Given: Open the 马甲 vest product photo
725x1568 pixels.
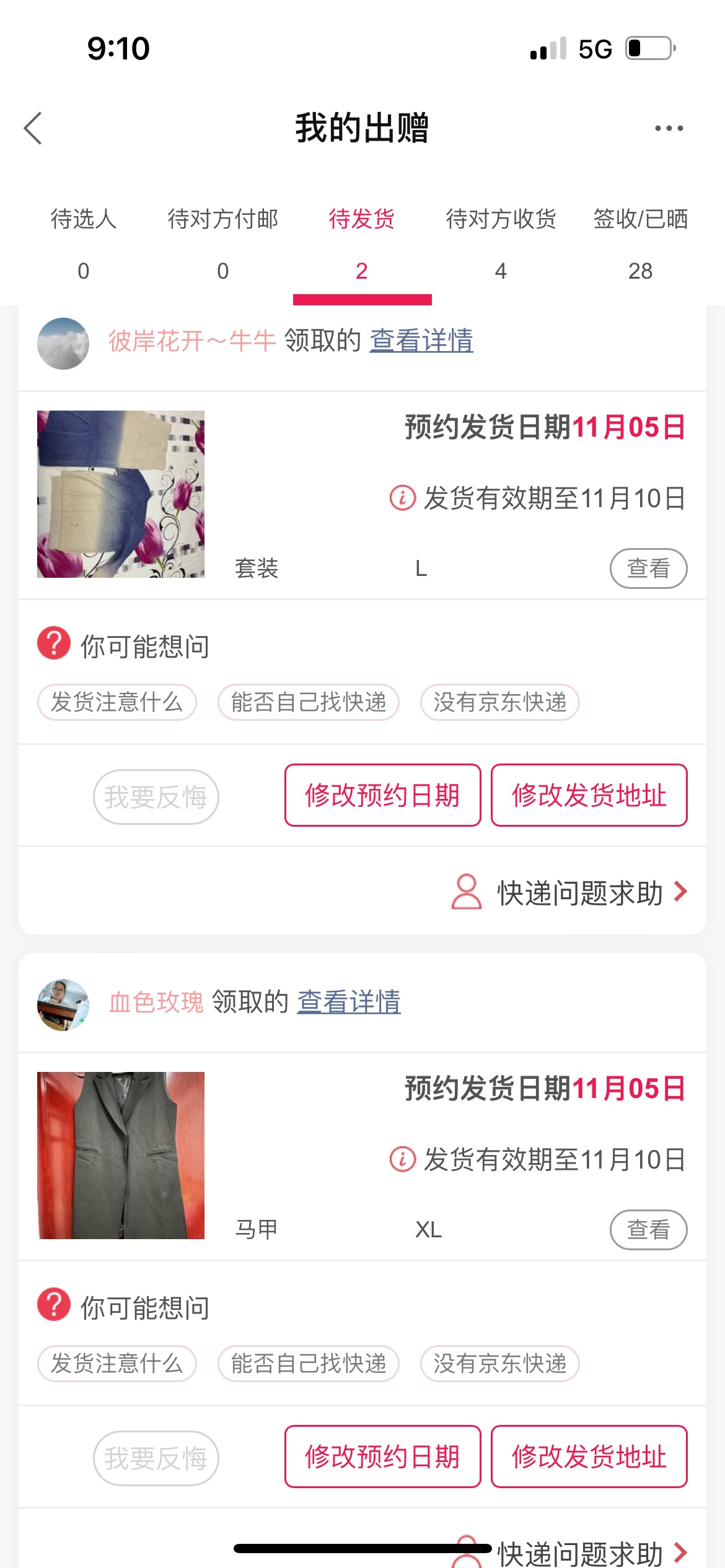Looking at the screenshot, I should point(121,1156).
